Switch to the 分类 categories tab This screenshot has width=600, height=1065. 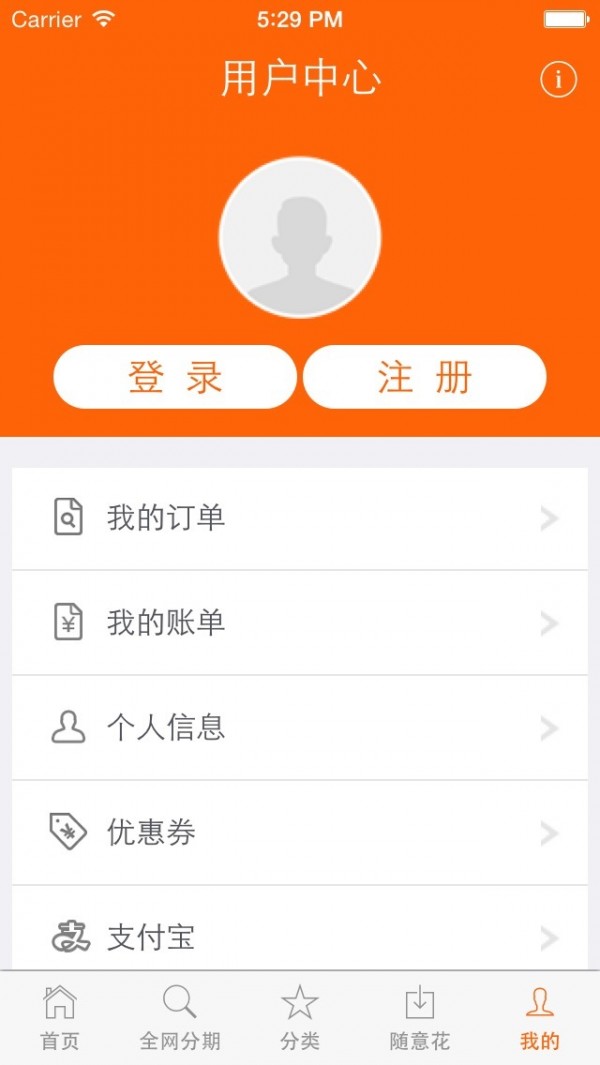coord(300,1017)
